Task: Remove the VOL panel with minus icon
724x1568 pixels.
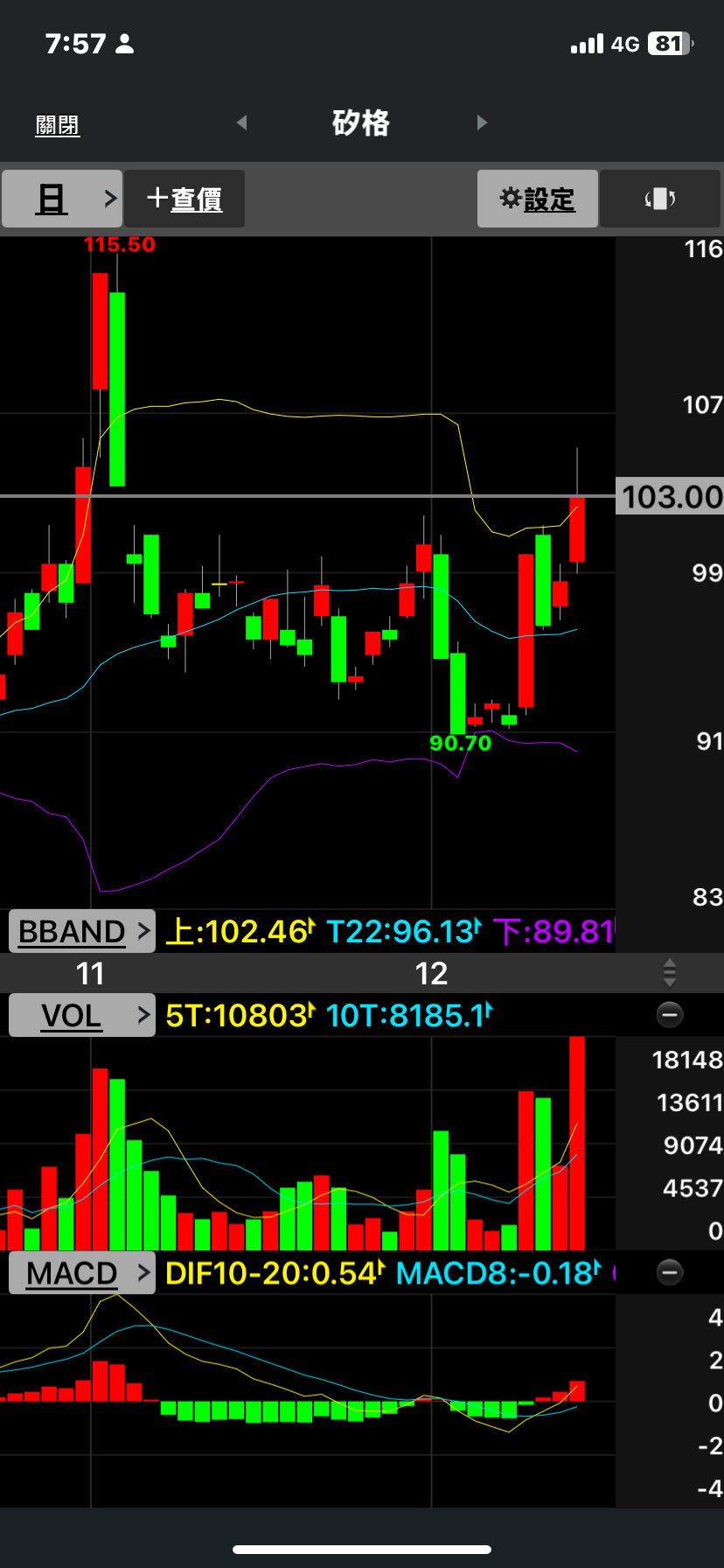Action: pos(670,1015)
